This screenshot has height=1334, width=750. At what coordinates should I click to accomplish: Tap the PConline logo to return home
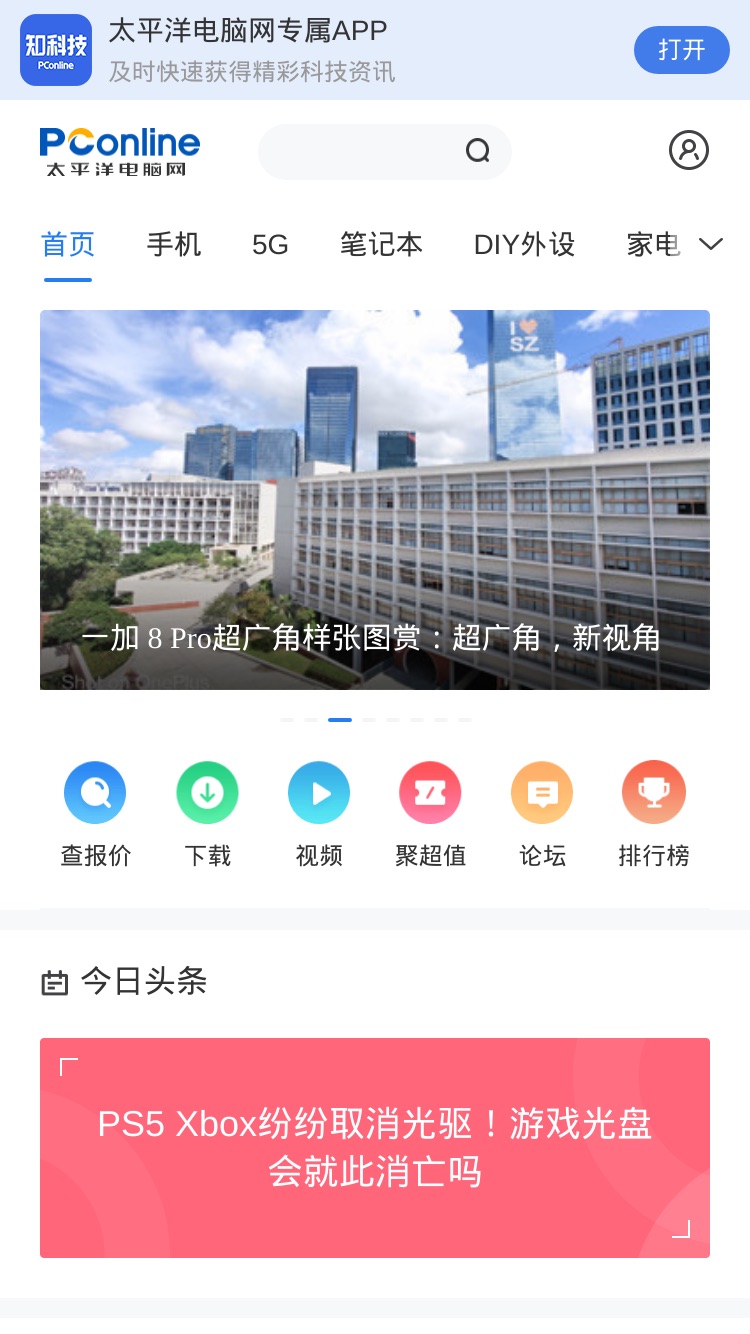tap(120, 152)
